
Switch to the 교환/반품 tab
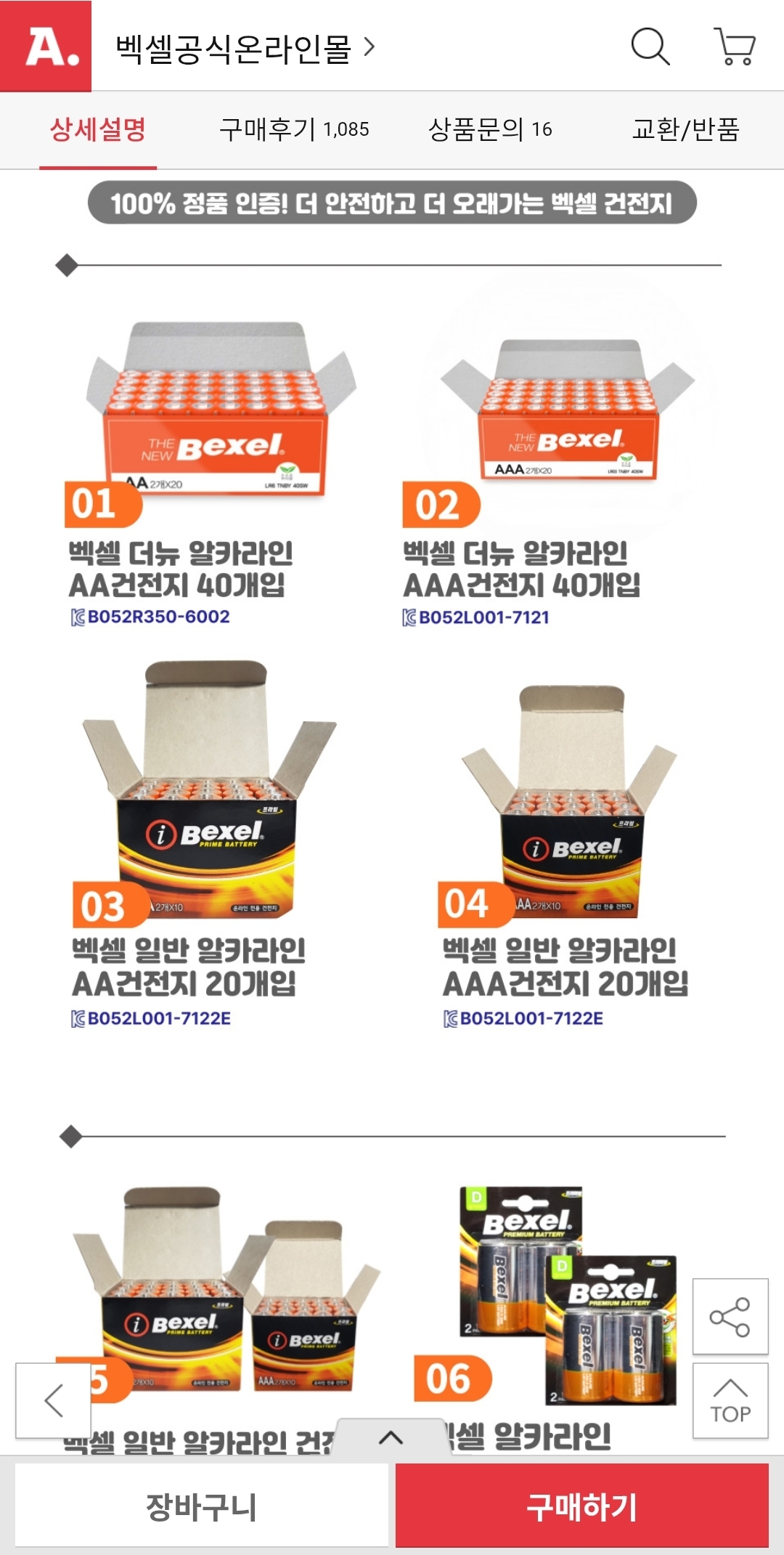pyautogui.click(x=685, y=130)
